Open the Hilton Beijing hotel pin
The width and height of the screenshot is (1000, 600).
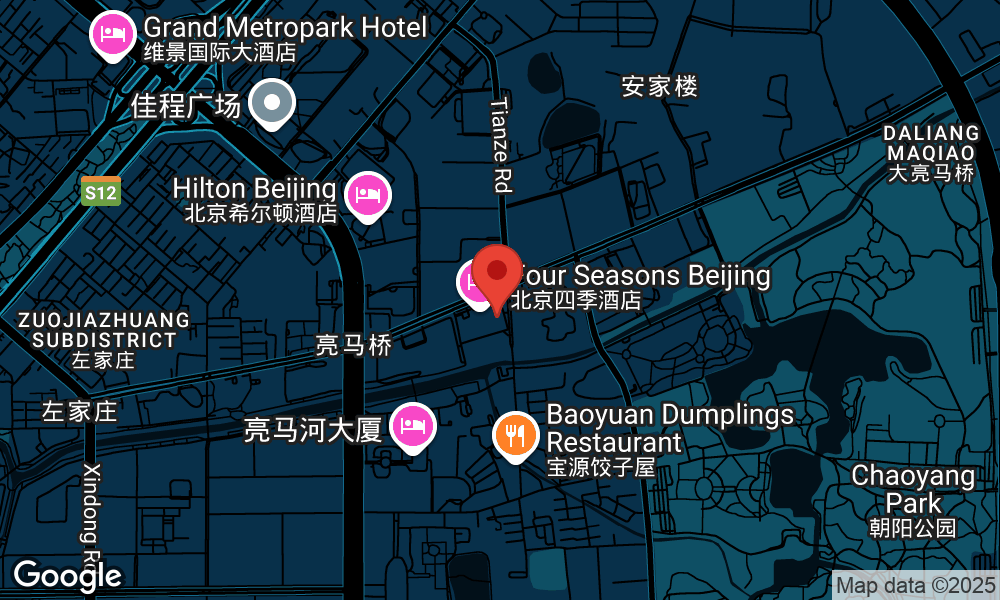368,196
